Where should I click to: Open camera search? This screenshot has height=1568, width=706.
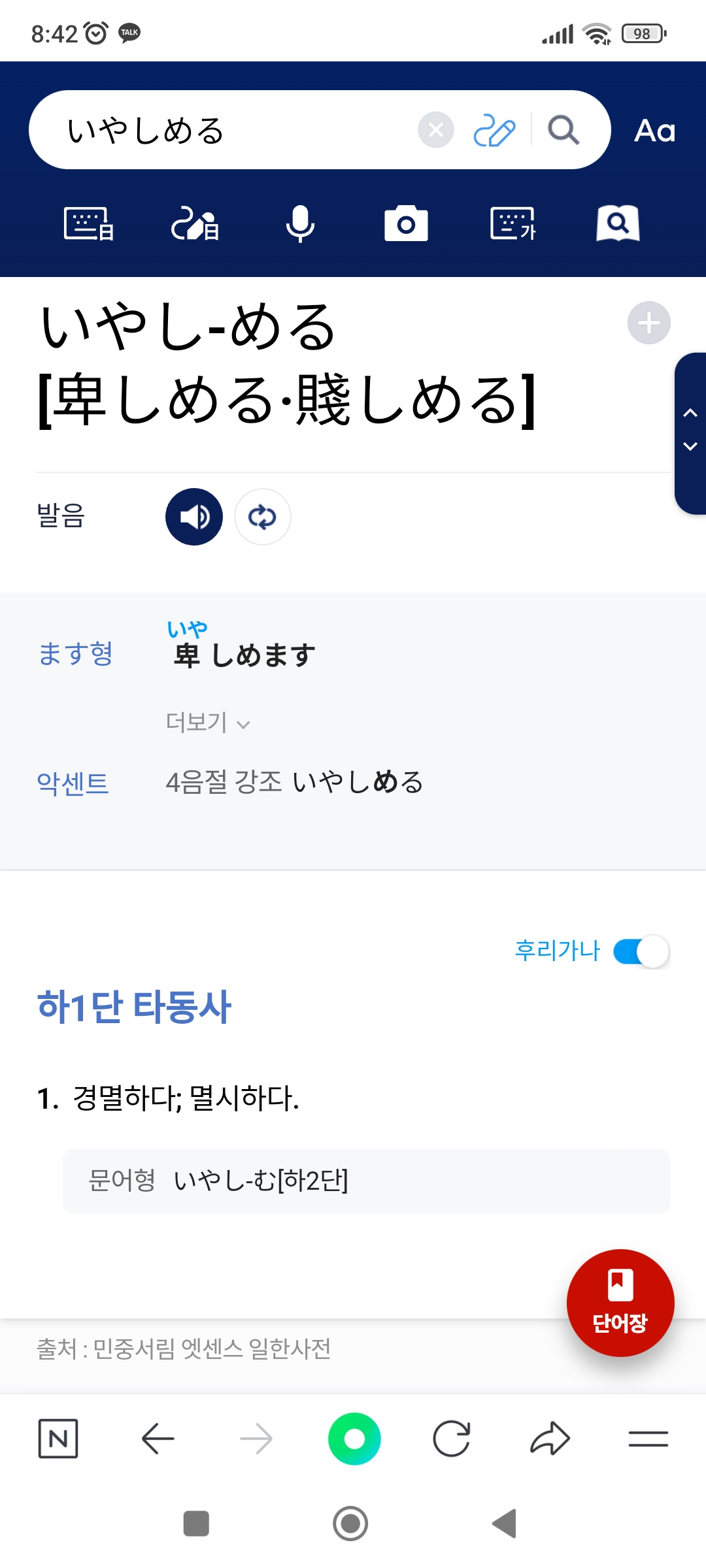406,224
